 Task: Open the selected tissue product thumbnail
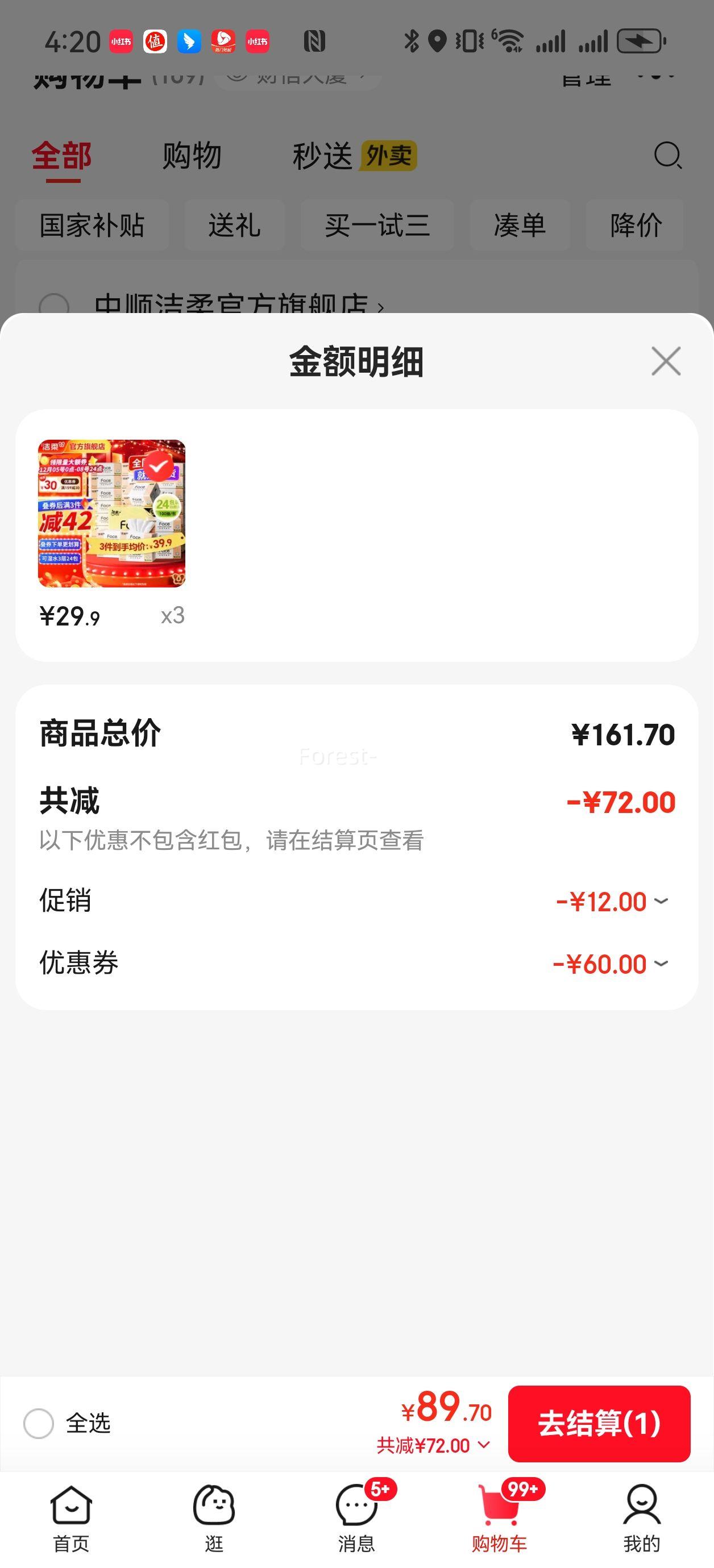click(111, 513)
